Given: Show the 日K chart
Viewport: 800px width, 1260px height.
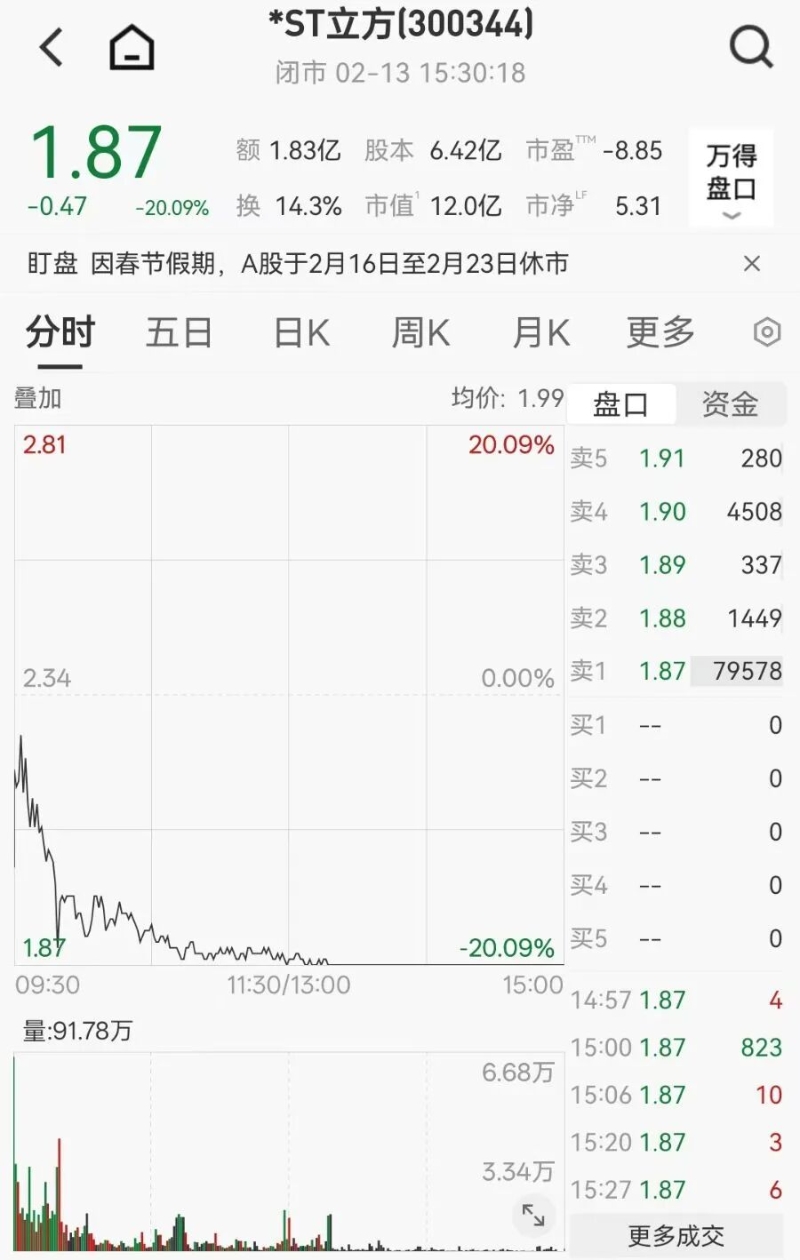Looking at the screenshot, I should (301, 332).
